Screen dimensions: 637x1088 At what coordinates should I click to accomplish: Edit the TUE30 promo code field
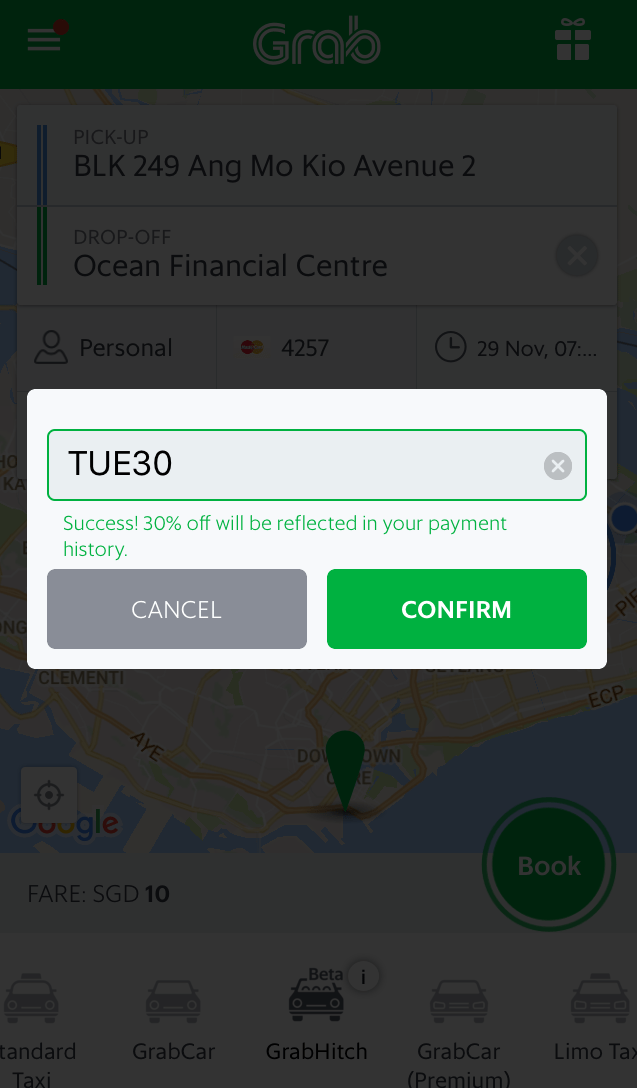290,465
